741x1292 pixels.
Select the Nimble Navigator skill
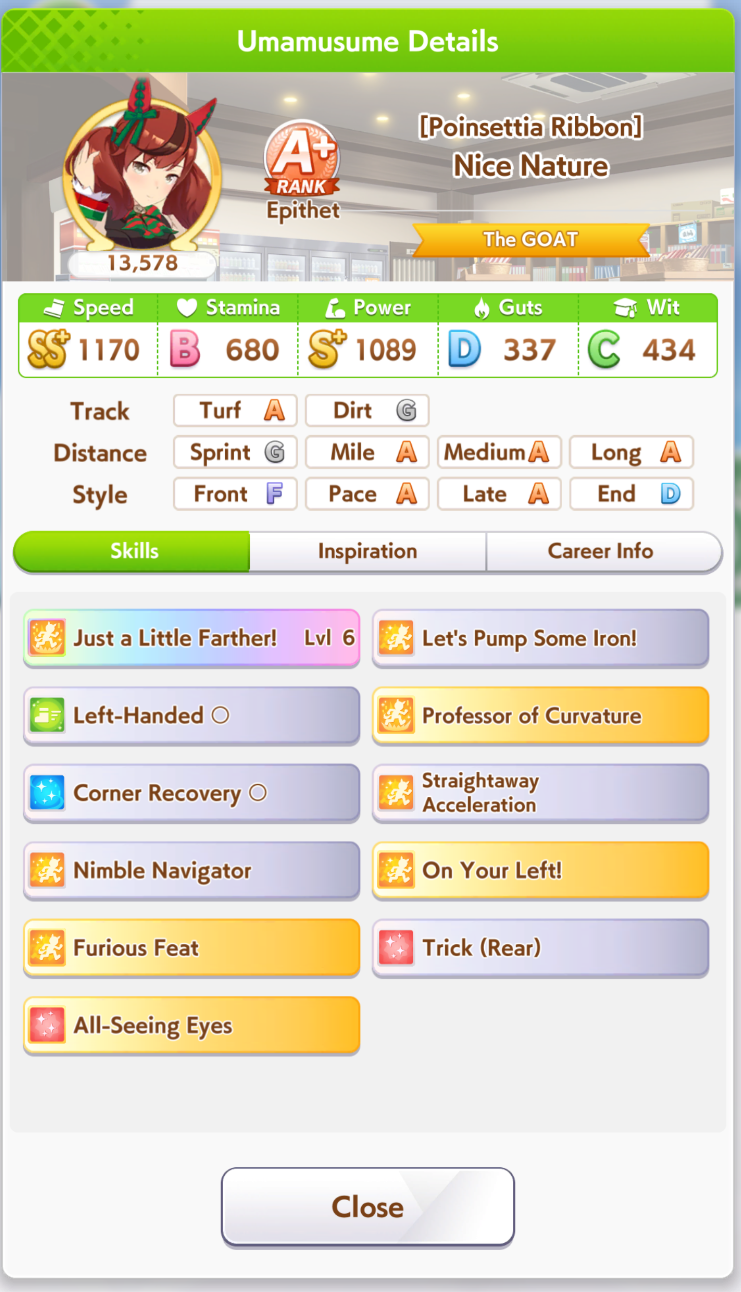point(191,870)
